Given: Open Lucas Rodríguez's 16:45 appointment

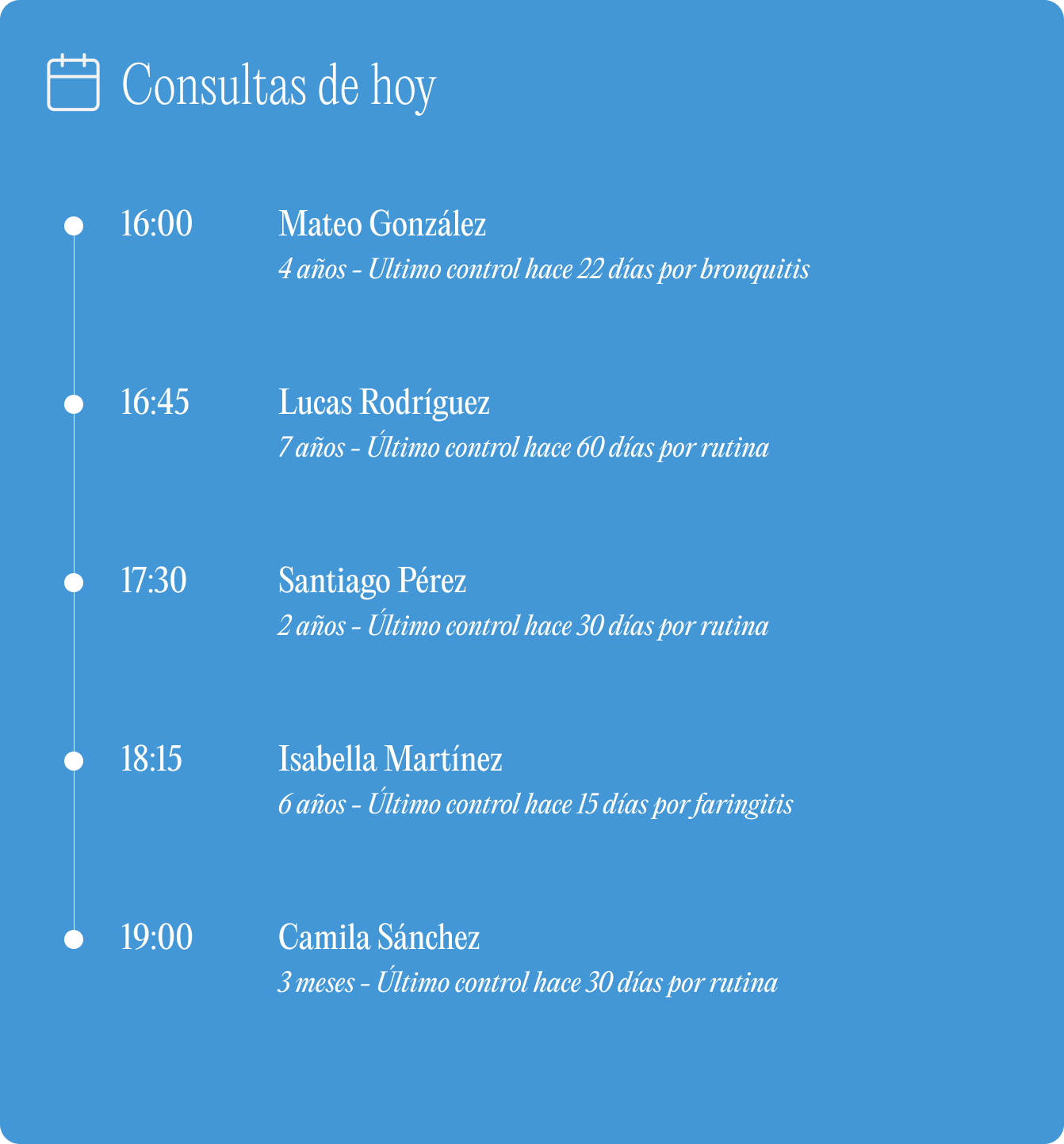Looking at the screenshot, I should pos(384,404).
